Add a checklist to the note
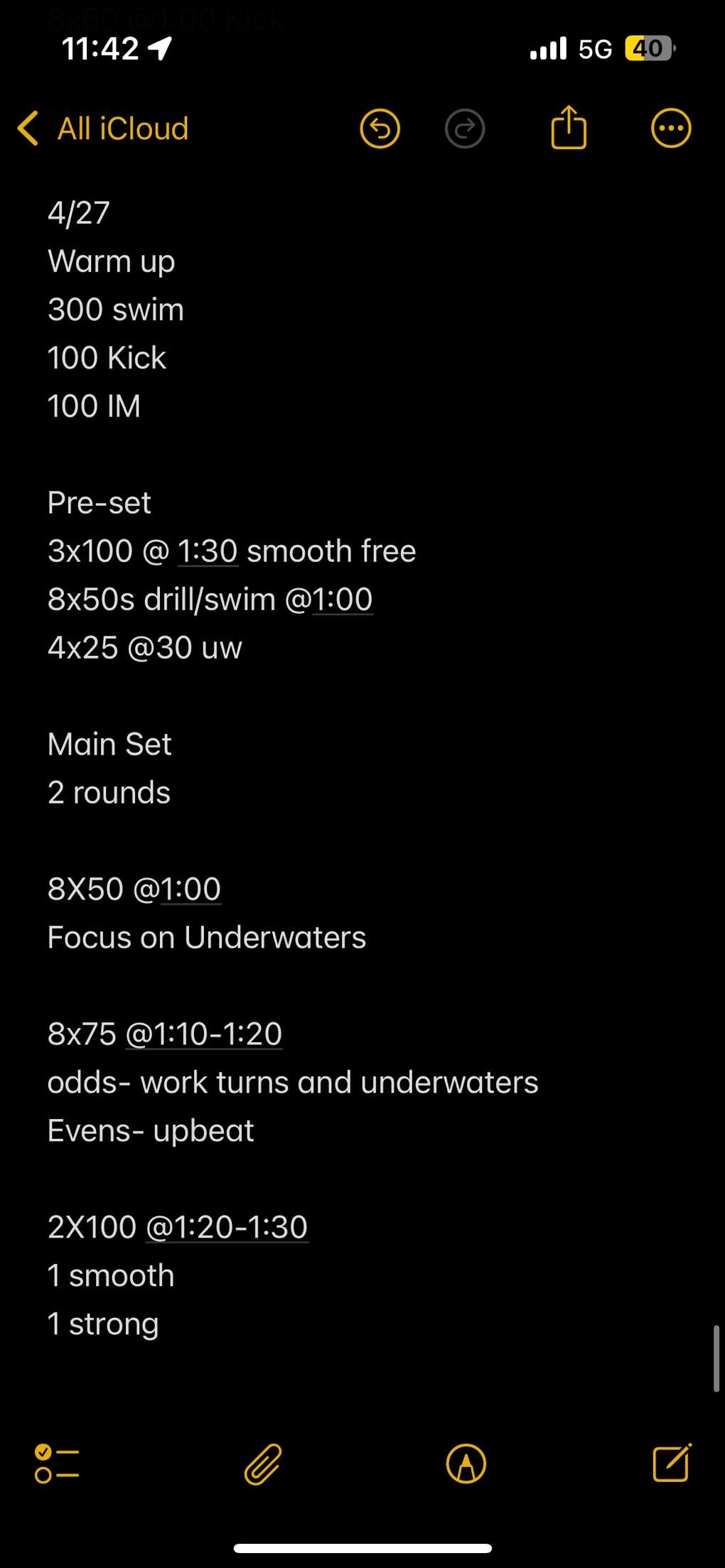The image size is (725, 1568). pos(56,1464)
